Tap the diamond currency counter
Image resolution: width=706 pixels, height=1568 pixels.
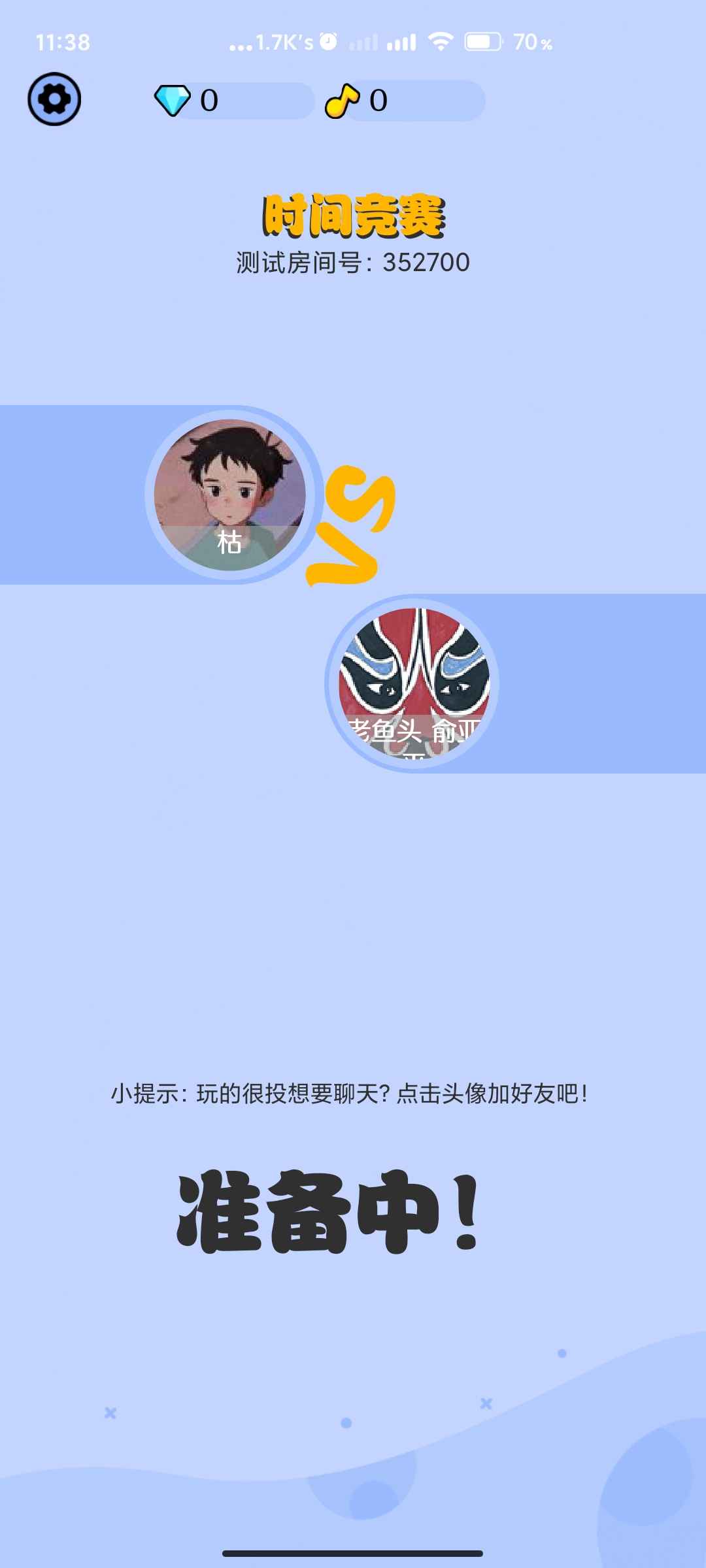coord(232,101)
